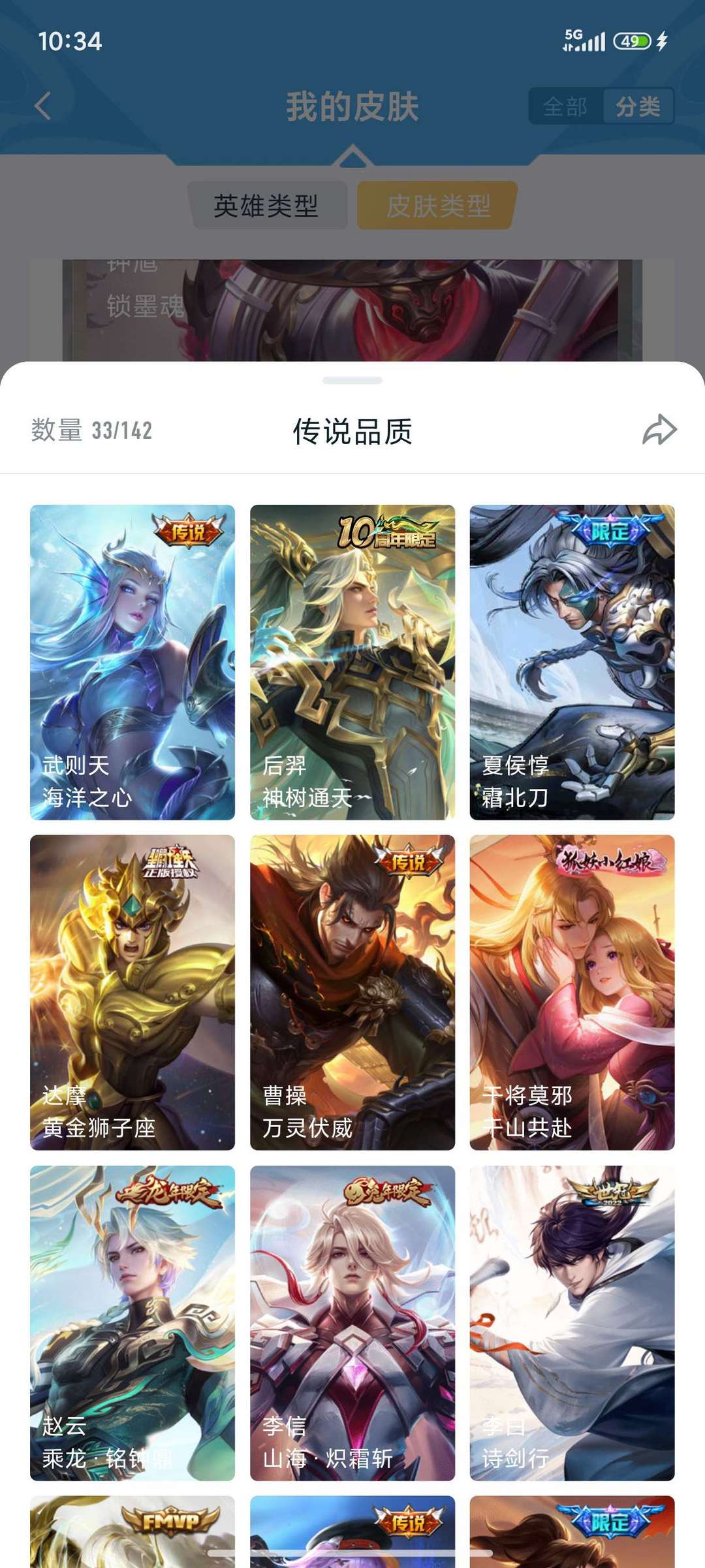
Task: Open 李信 山海·炽霜斩 skin
Action: [352, 1322]
